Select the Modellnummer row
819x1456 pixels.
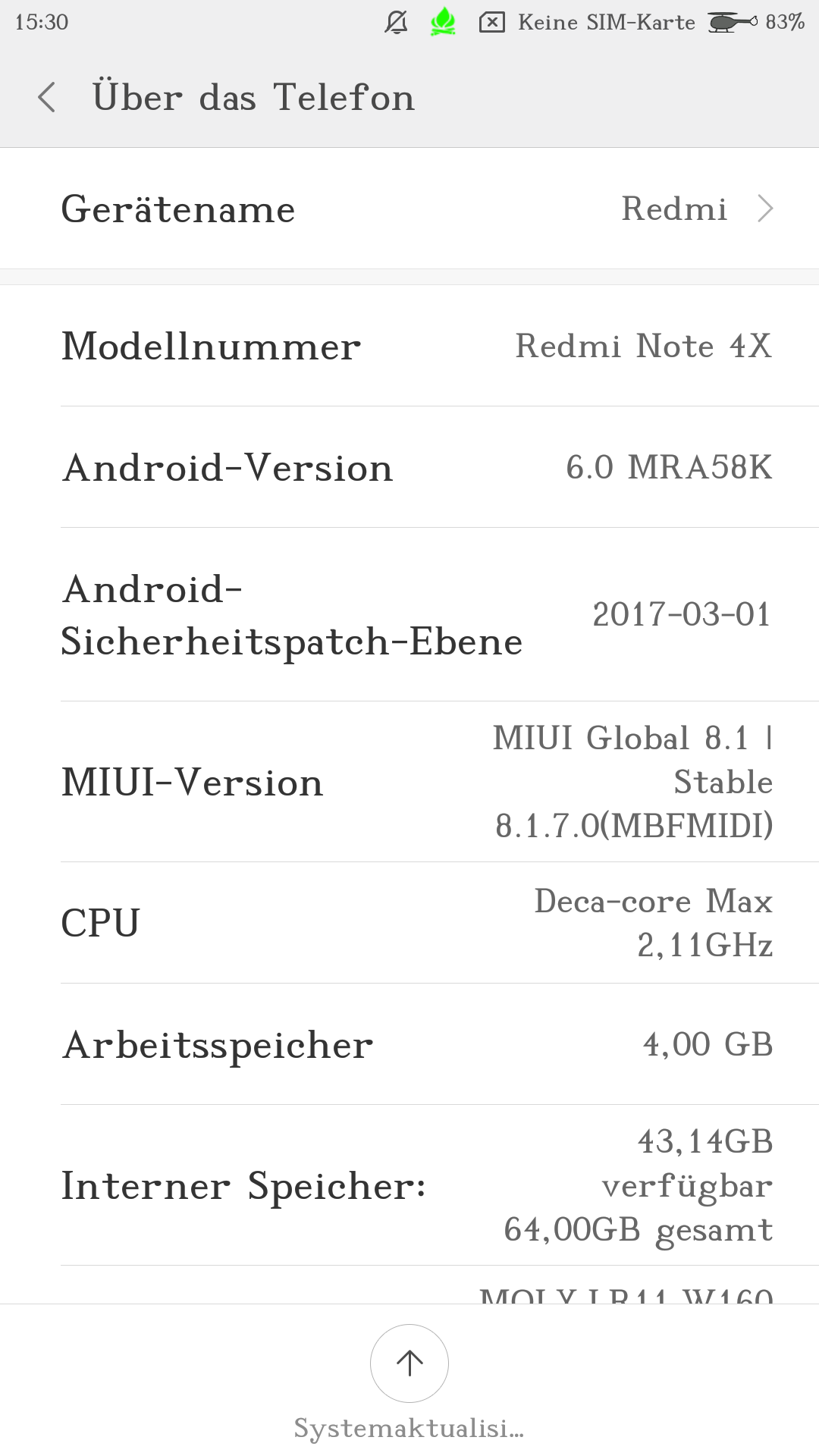pyautogui.click(x=409, y=346)
